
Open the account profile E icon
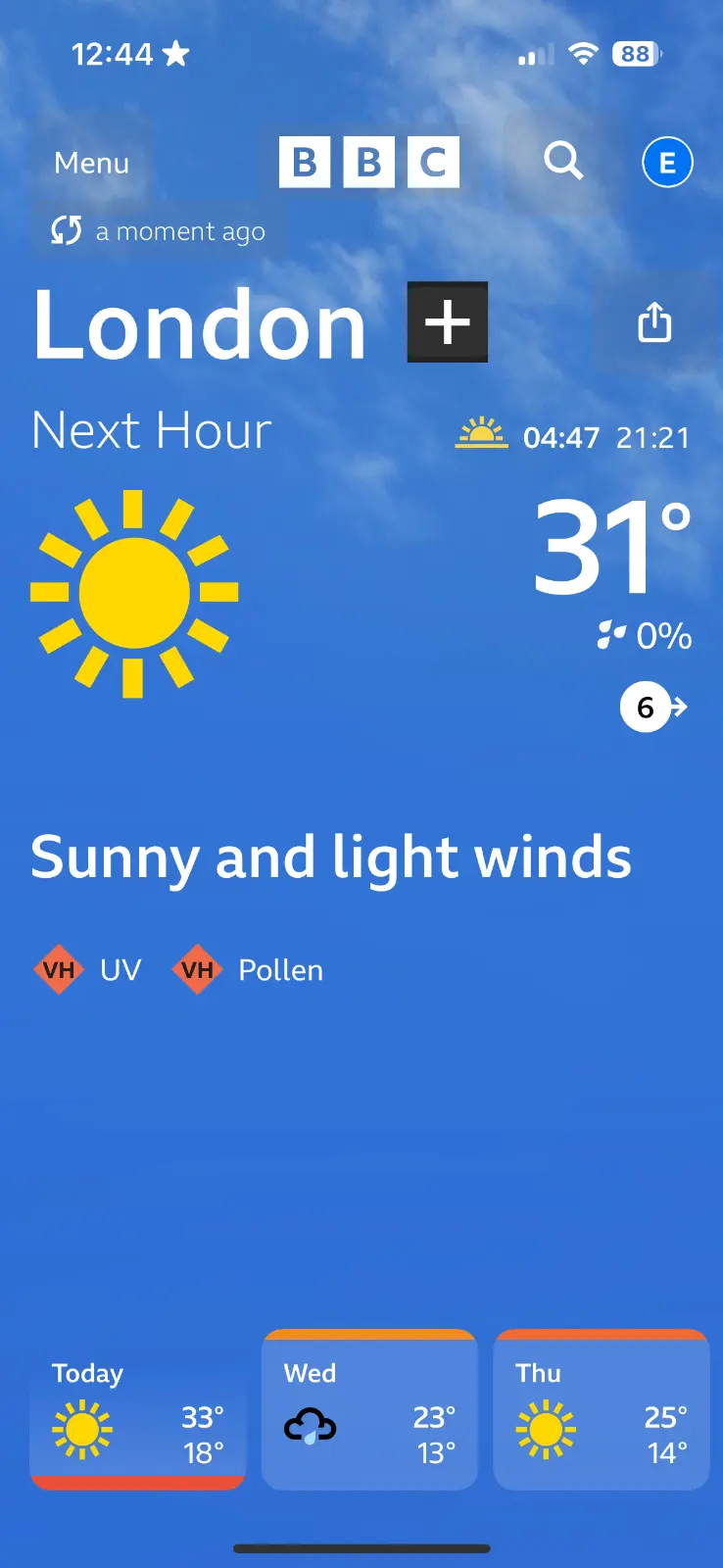(667, 163)
